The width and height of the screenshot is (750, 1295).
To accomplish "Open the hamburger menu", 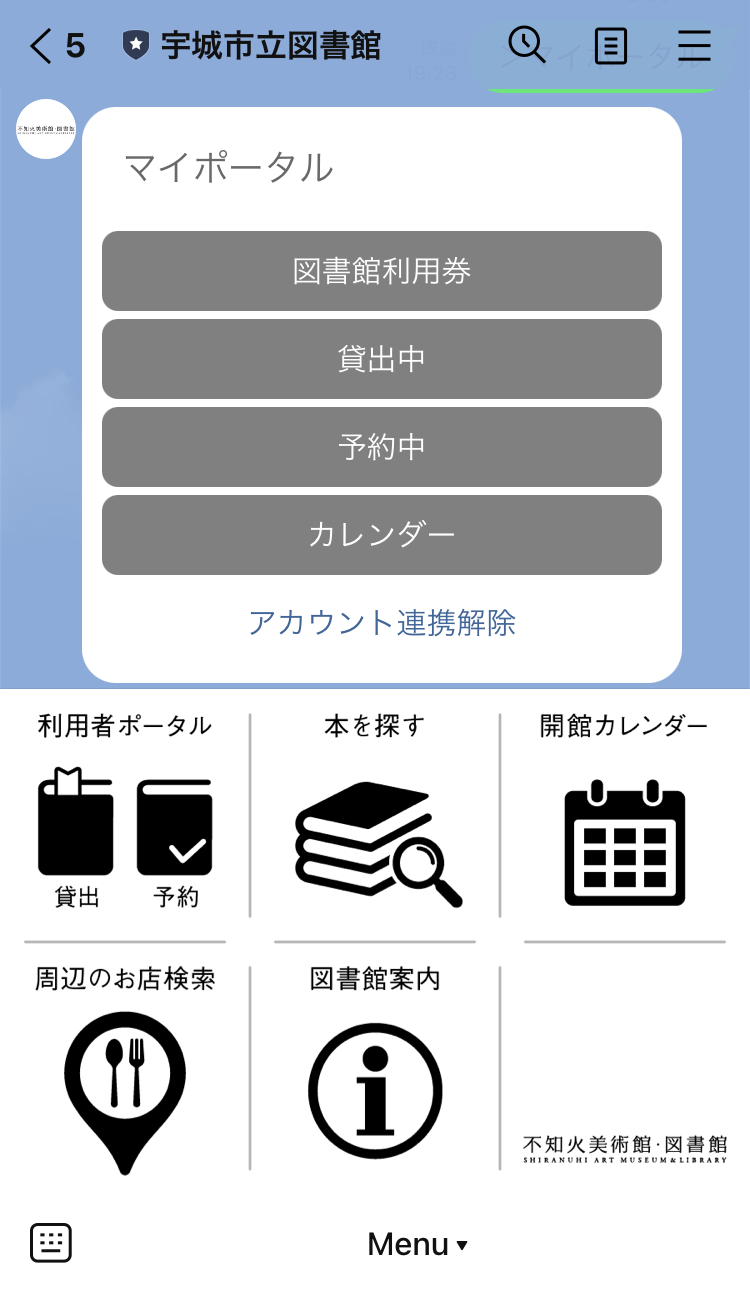I will (x=693, y=46).
